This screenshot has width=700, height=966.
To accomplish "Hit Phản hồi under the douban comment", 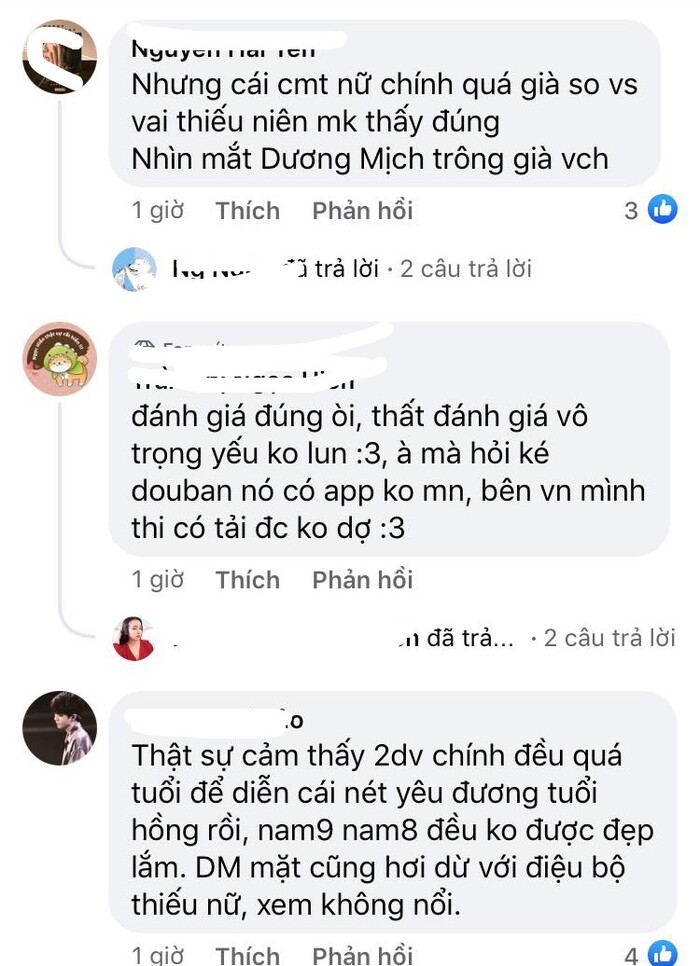I will tap(362, 580).
